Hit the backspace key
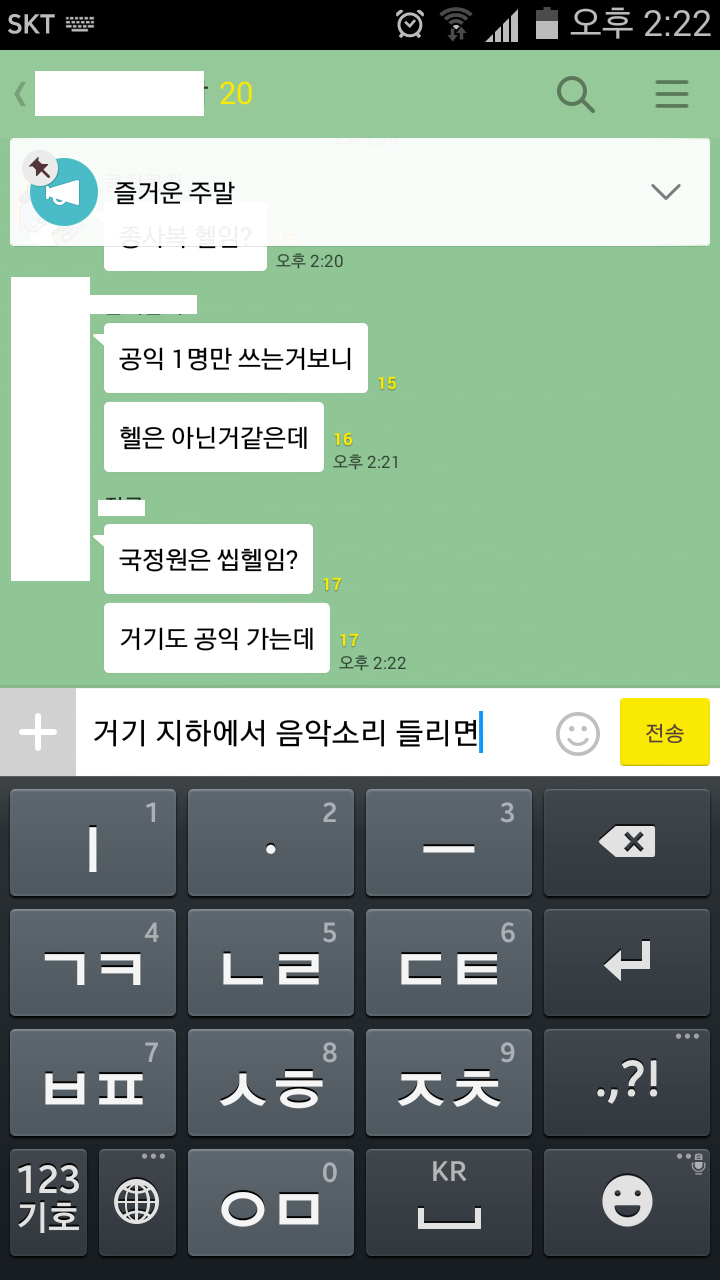The width and height of the screenshot is (720, 1280). [627, 842]
